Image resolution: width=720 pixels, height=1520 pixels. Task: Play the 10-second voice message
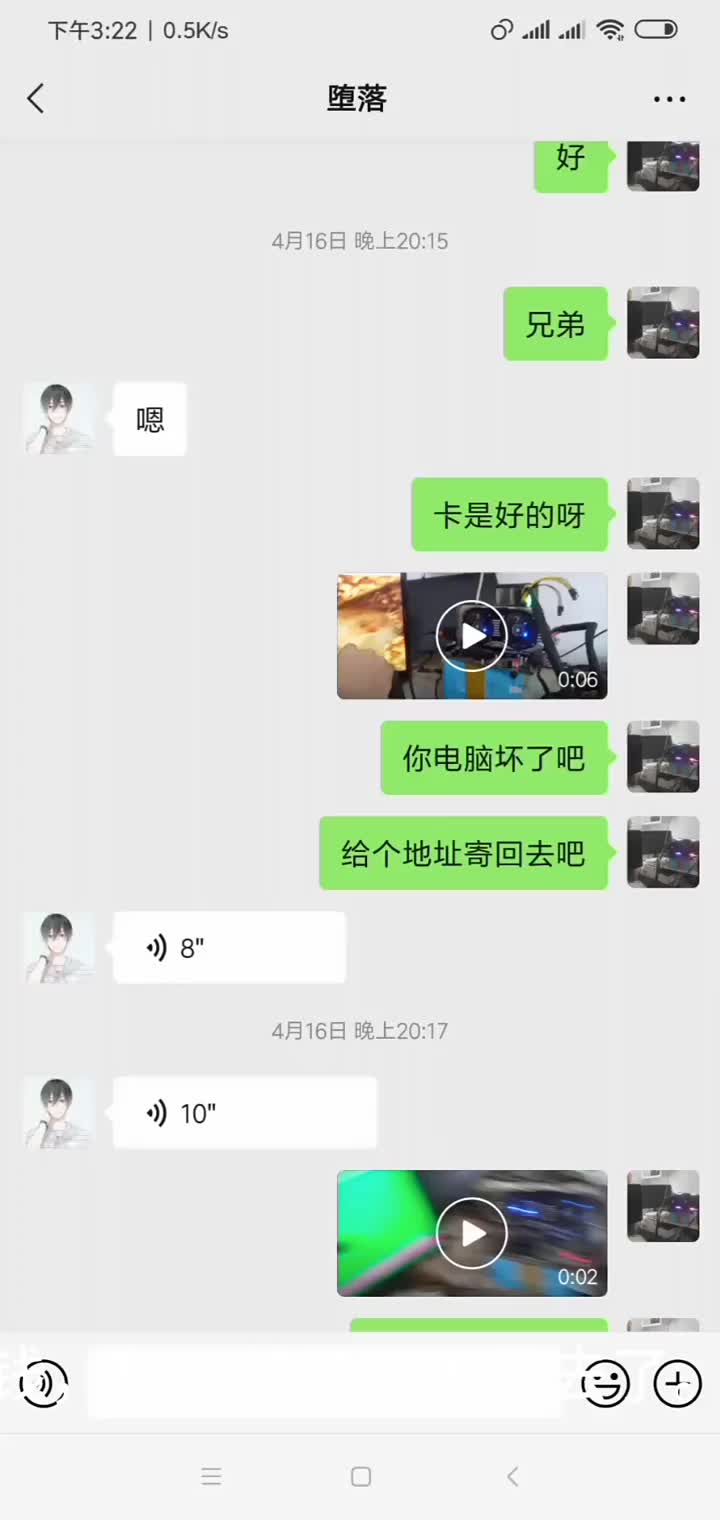pyautogui.click(x=244, y=1113)
